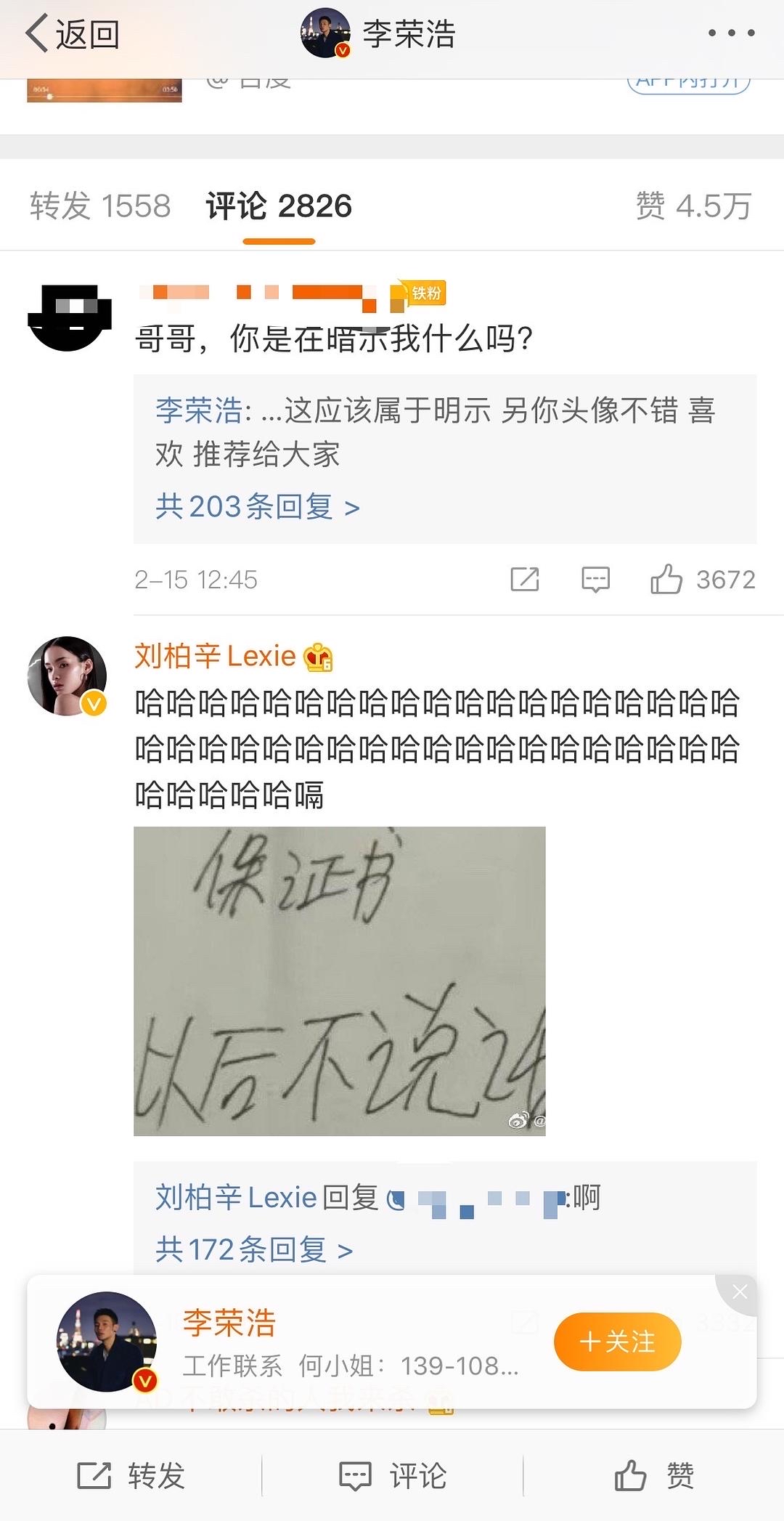Open 李荣浩 link in the quoted reply

(x=199, y=410)
